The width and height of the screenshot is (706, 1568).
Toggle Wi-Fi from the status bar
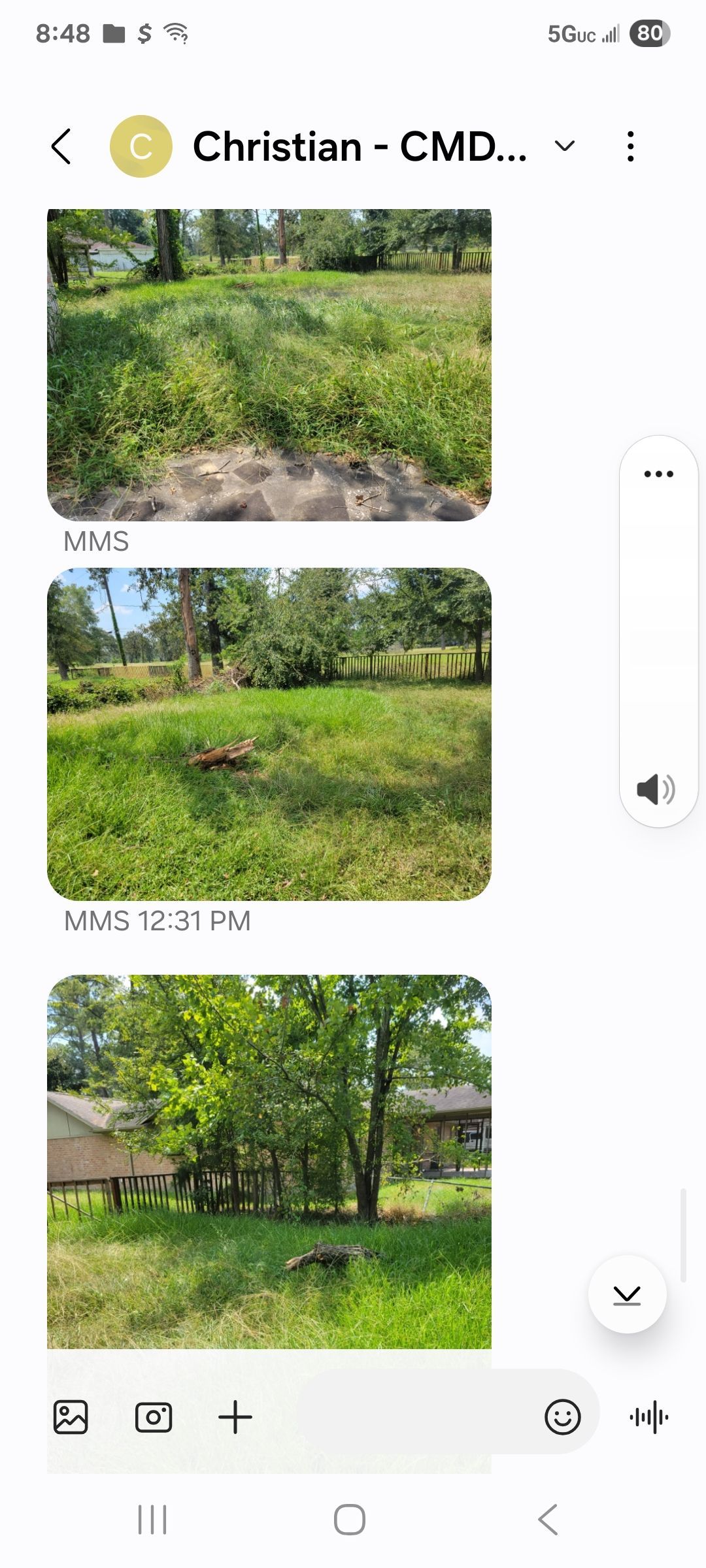pos(175,33)
